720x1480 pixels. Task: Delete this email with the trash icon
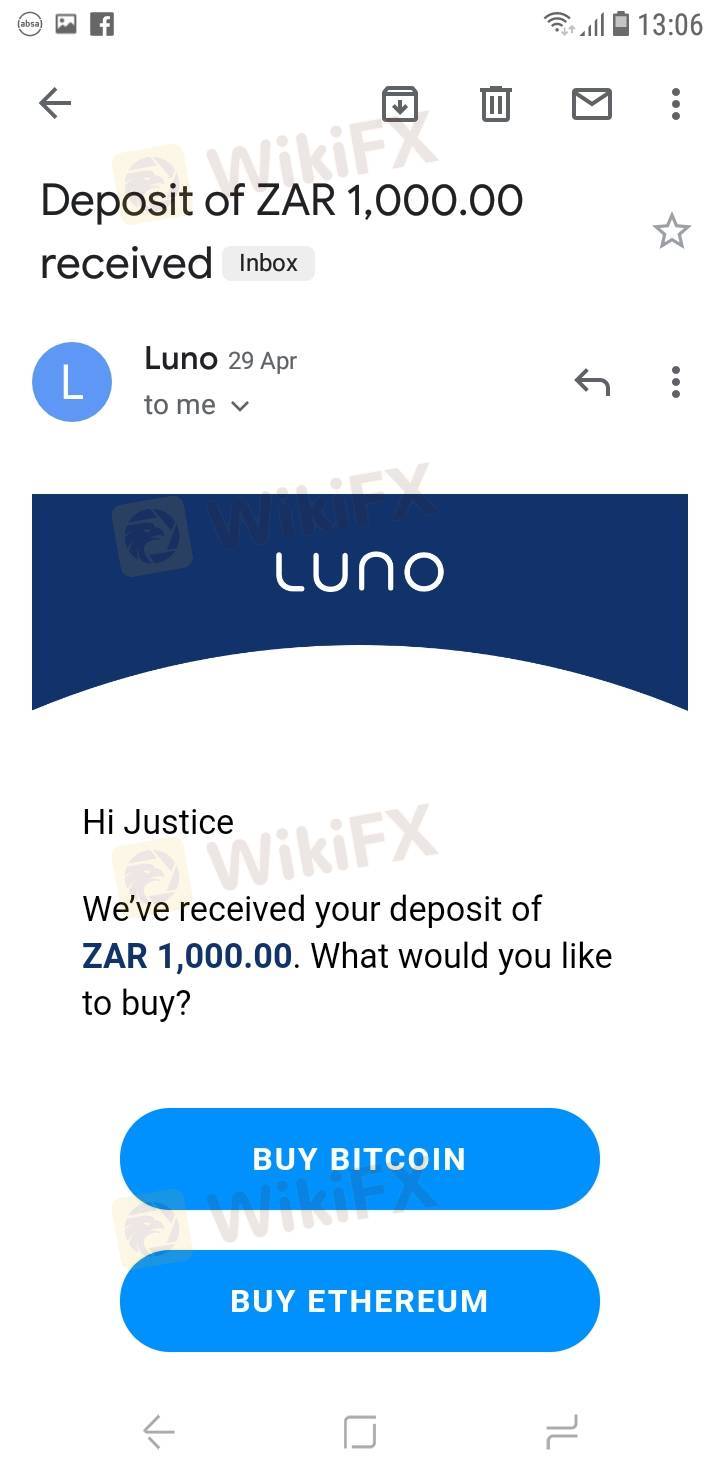pos(496,103)
